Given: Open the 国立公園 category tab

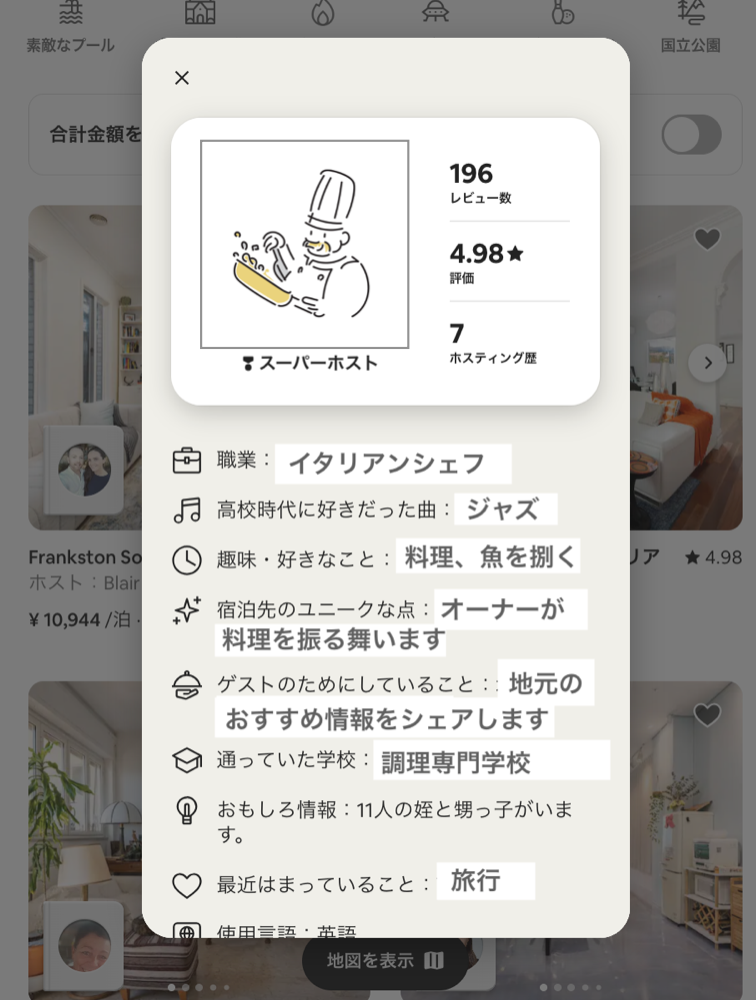Looking at the screenshot, I should [x=690, y=28].
